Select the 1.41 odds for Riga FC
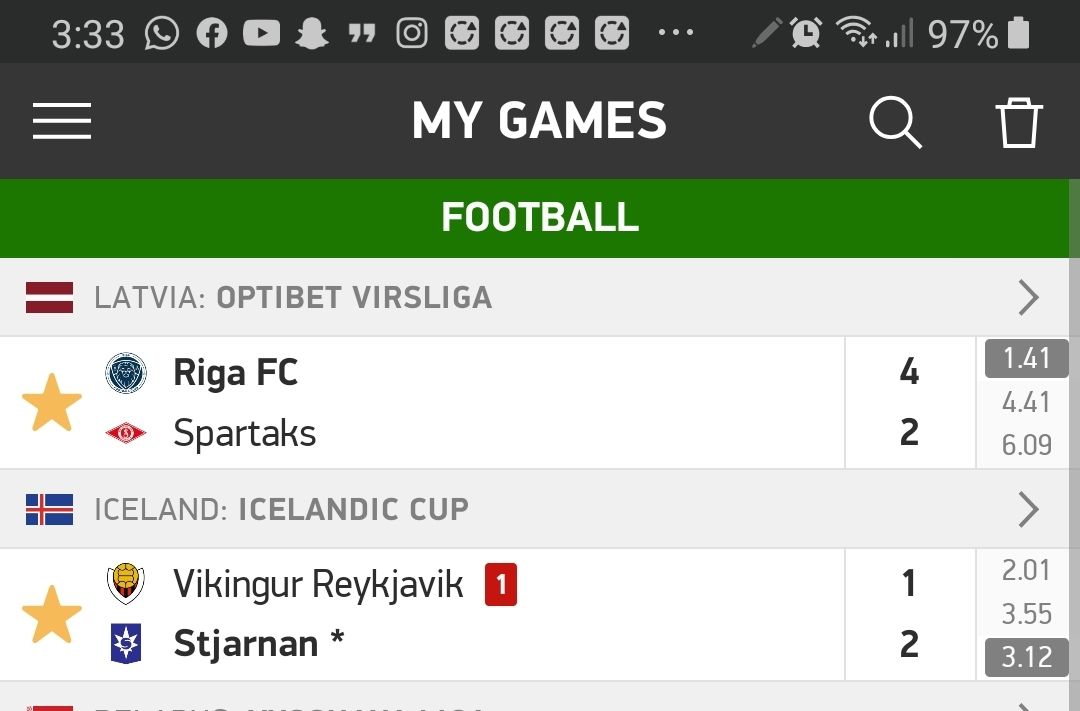 [1026, 359]
